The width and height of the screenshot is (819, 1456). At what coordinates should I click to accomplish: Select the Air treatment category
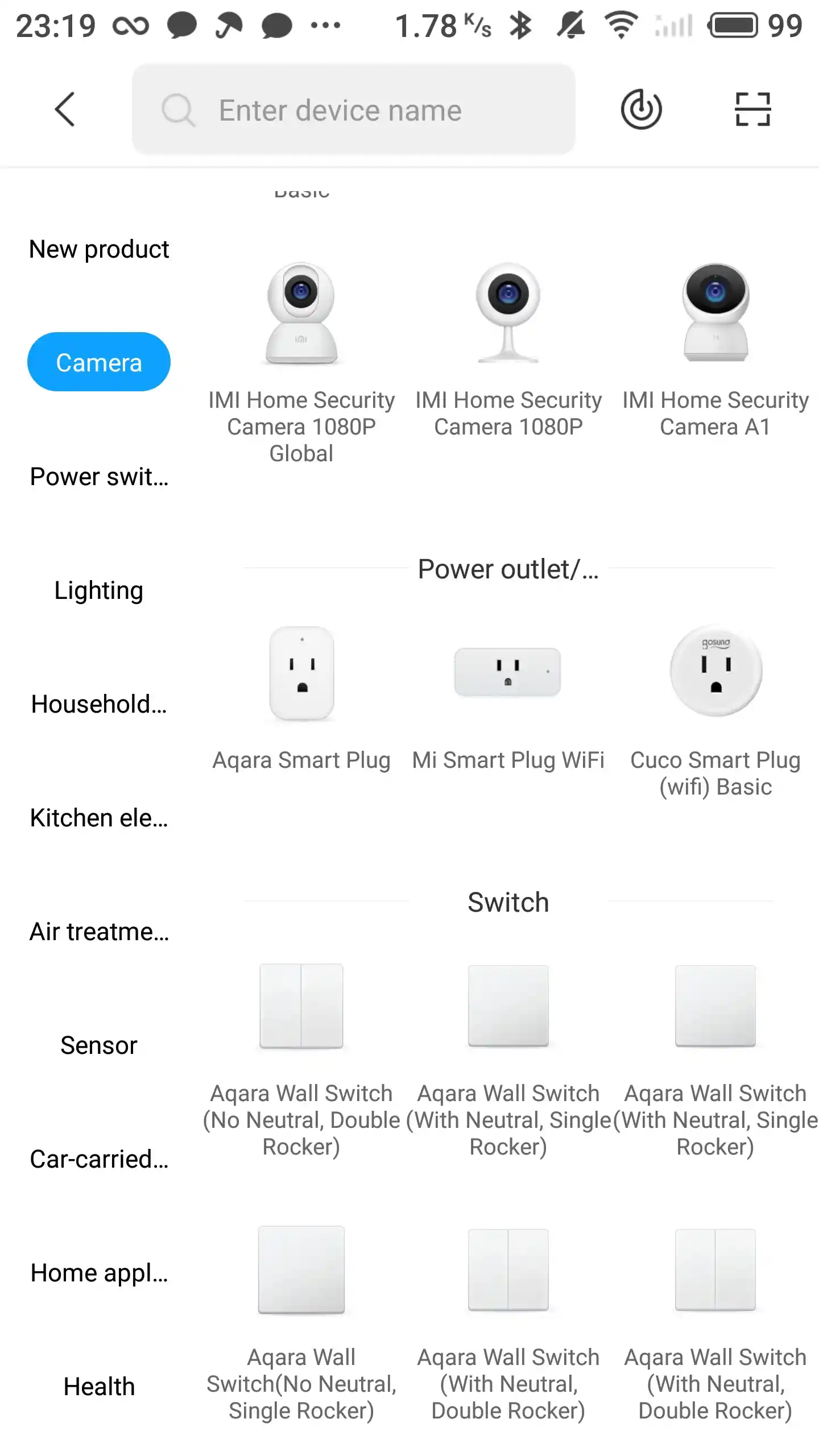click(x=99, y=932)
